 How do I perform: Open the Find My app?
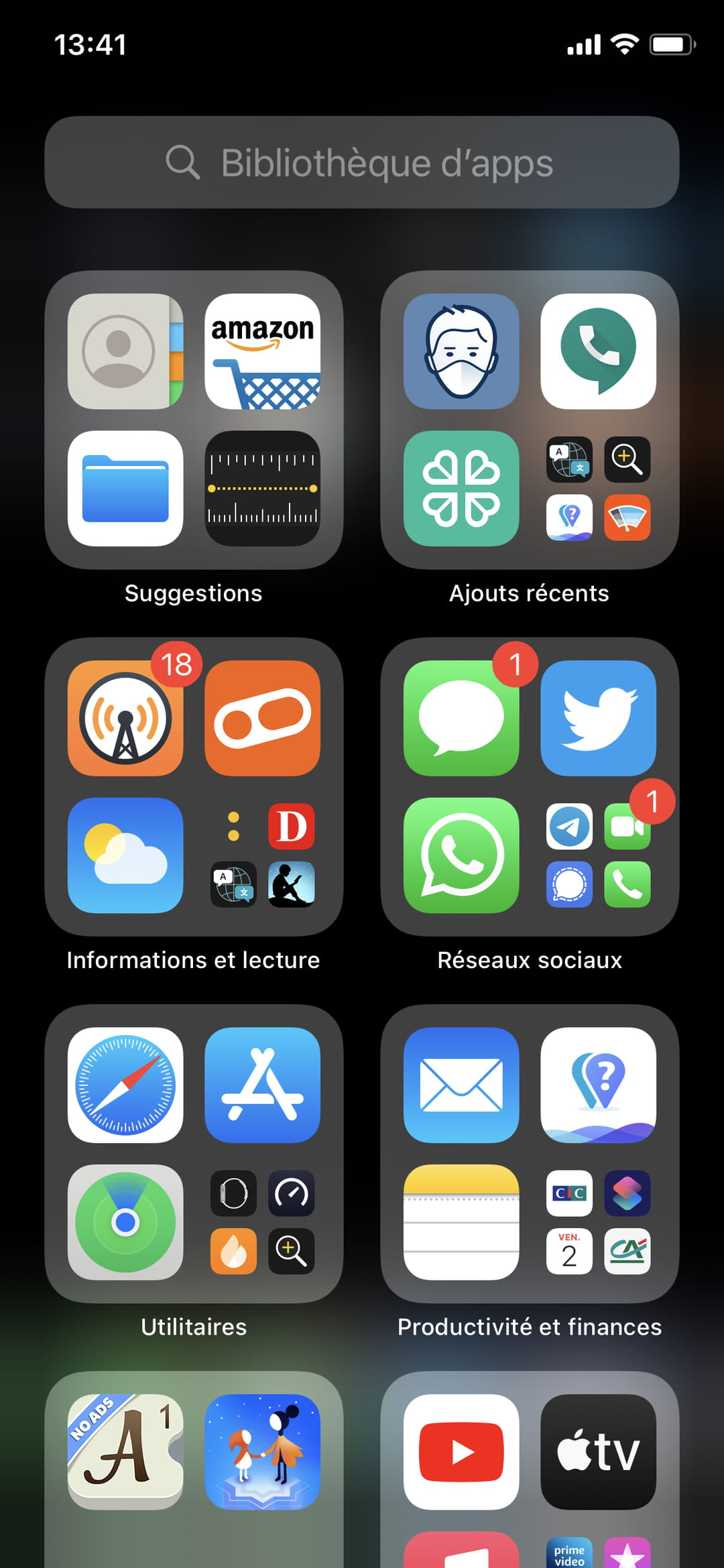(x=125, y=1221)
